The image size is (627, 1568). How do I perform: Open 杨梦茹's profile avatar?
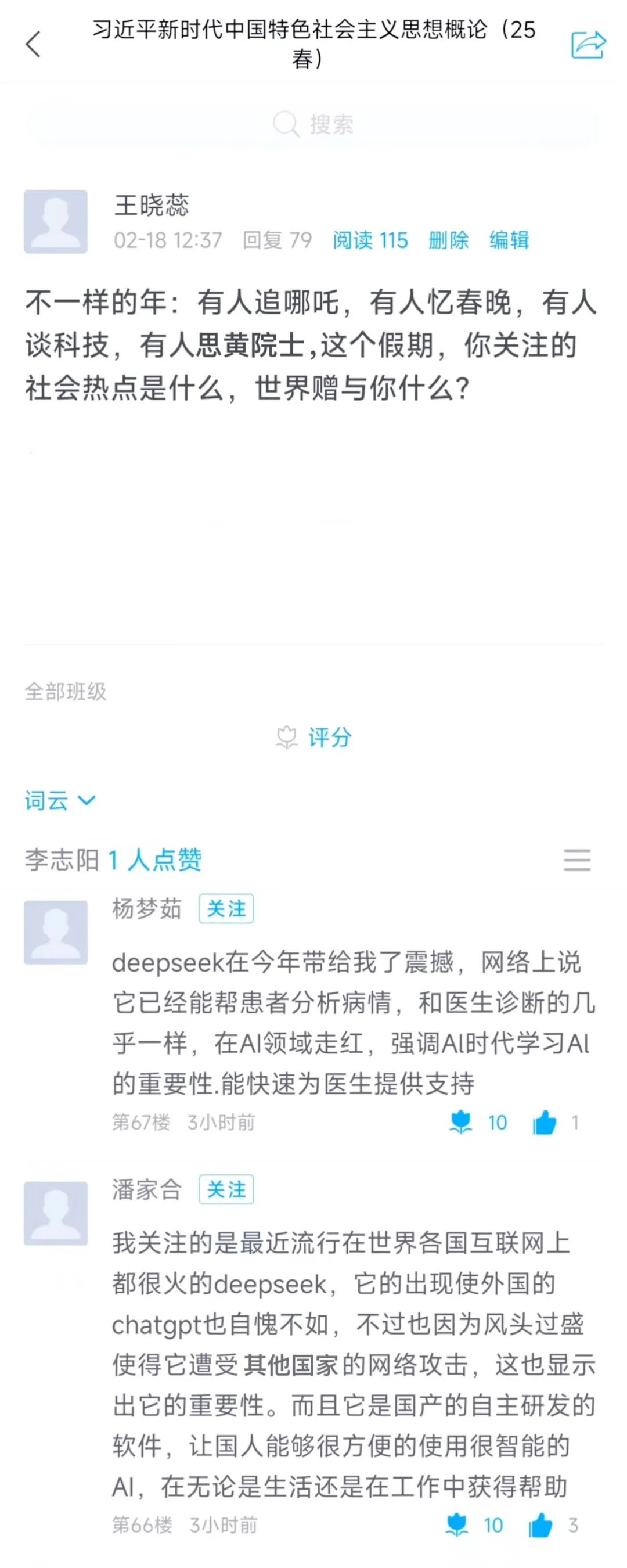pyautogui.click(x=55, y=933)
